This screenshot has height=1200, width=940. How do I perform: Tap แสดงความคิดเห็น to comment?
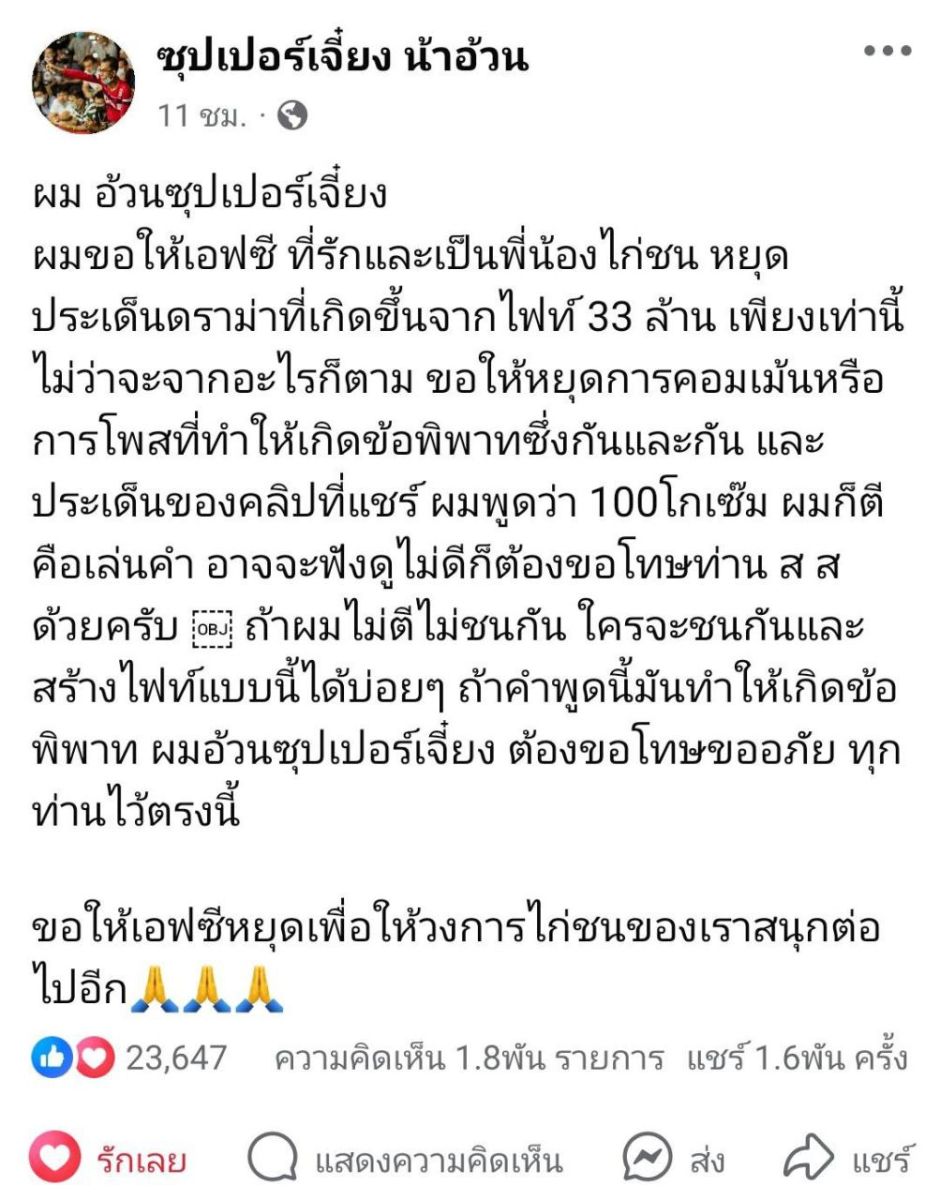point(405,1161)
